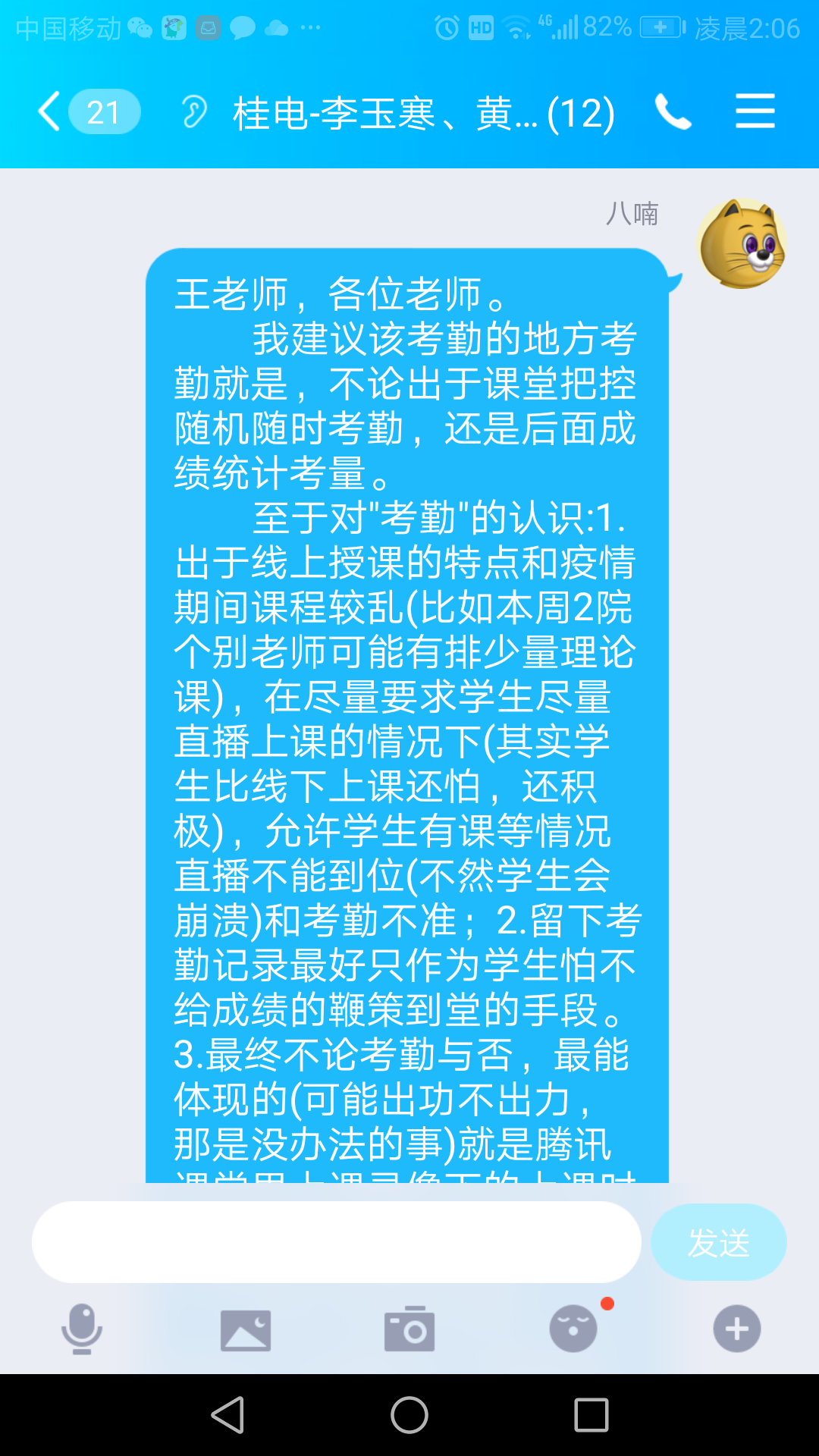
Task: Open the plus more options panel
Action: 737,1329
